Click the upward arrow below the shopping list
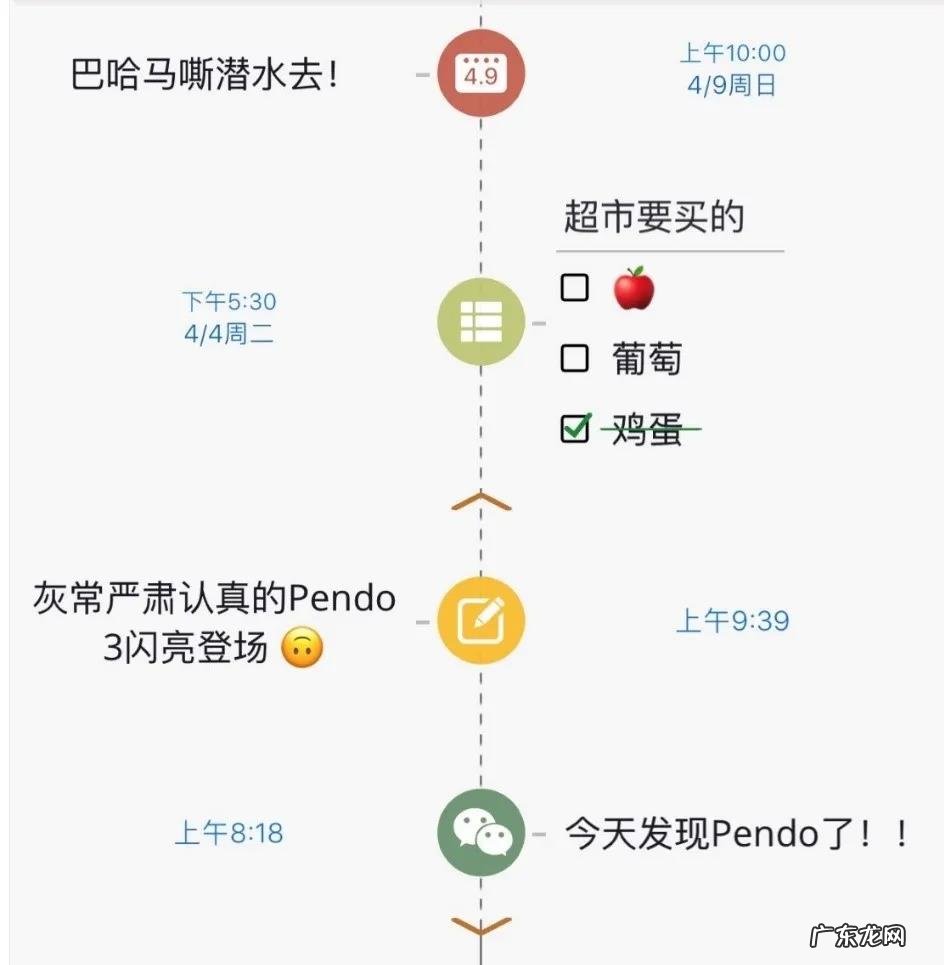Screen dimensions: 944x965 tap(480, 498)
